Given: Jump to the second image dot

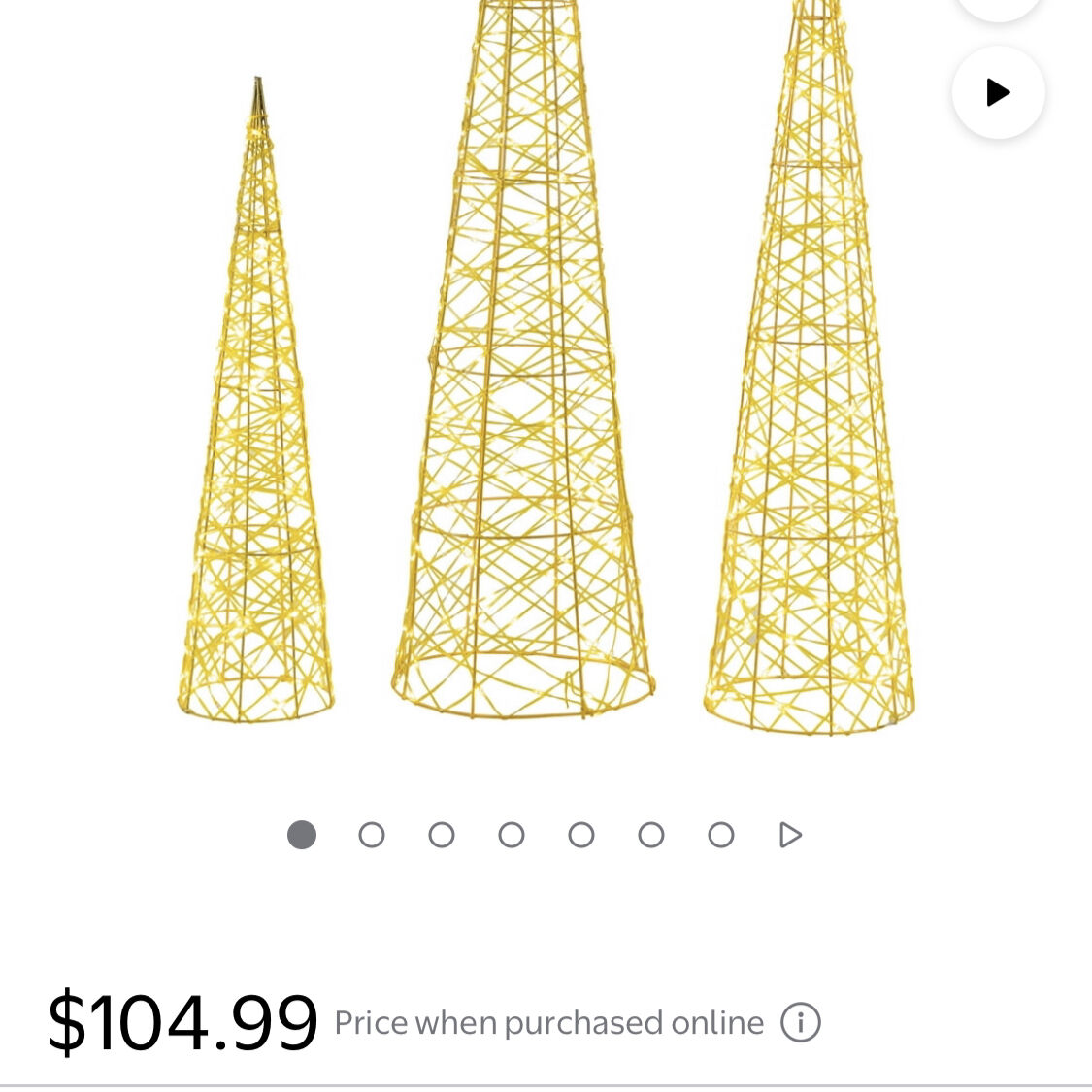Looking at the screenshot, I should (372, 835).
